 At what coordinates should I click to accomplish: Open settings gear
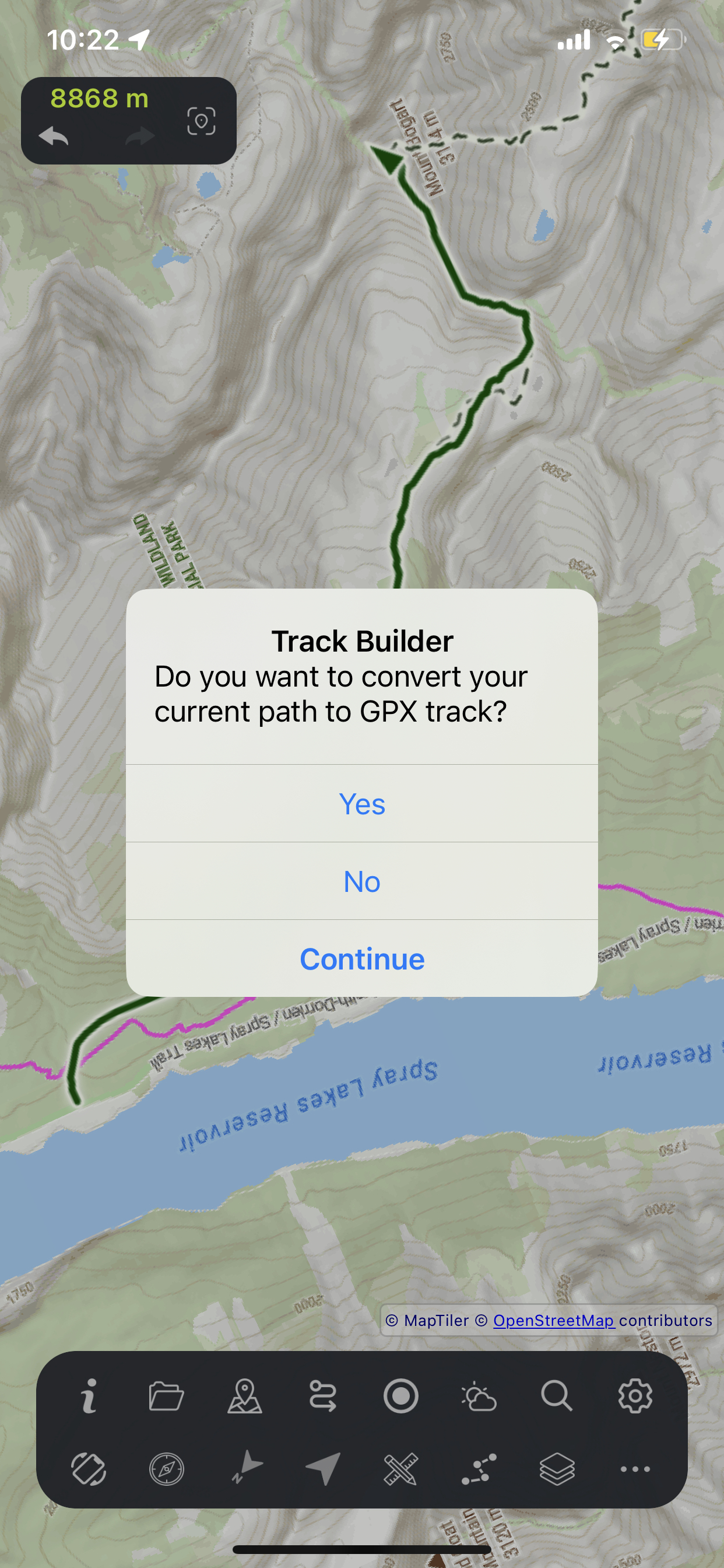click(x=635, y=1396)
